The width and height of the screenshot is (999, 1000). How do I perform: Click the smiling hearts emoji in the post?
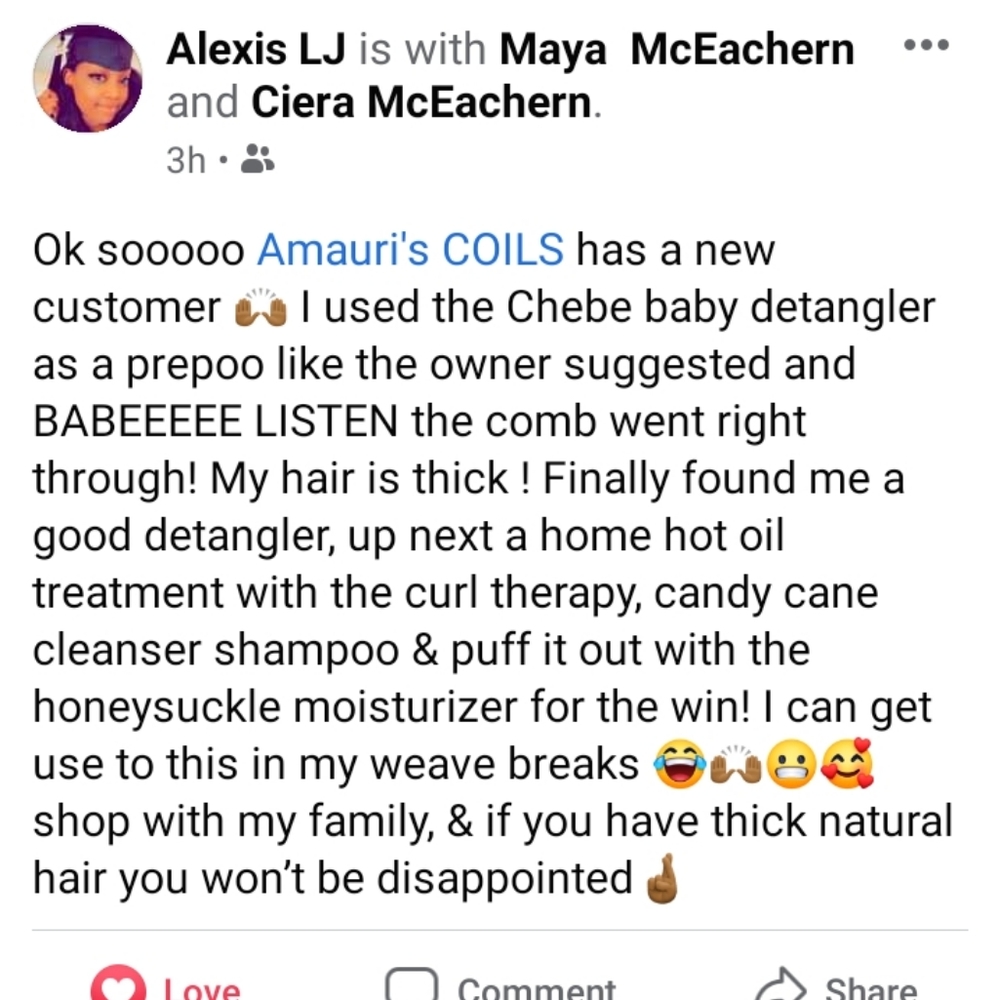pyautogui.click(x=845, y=763)
